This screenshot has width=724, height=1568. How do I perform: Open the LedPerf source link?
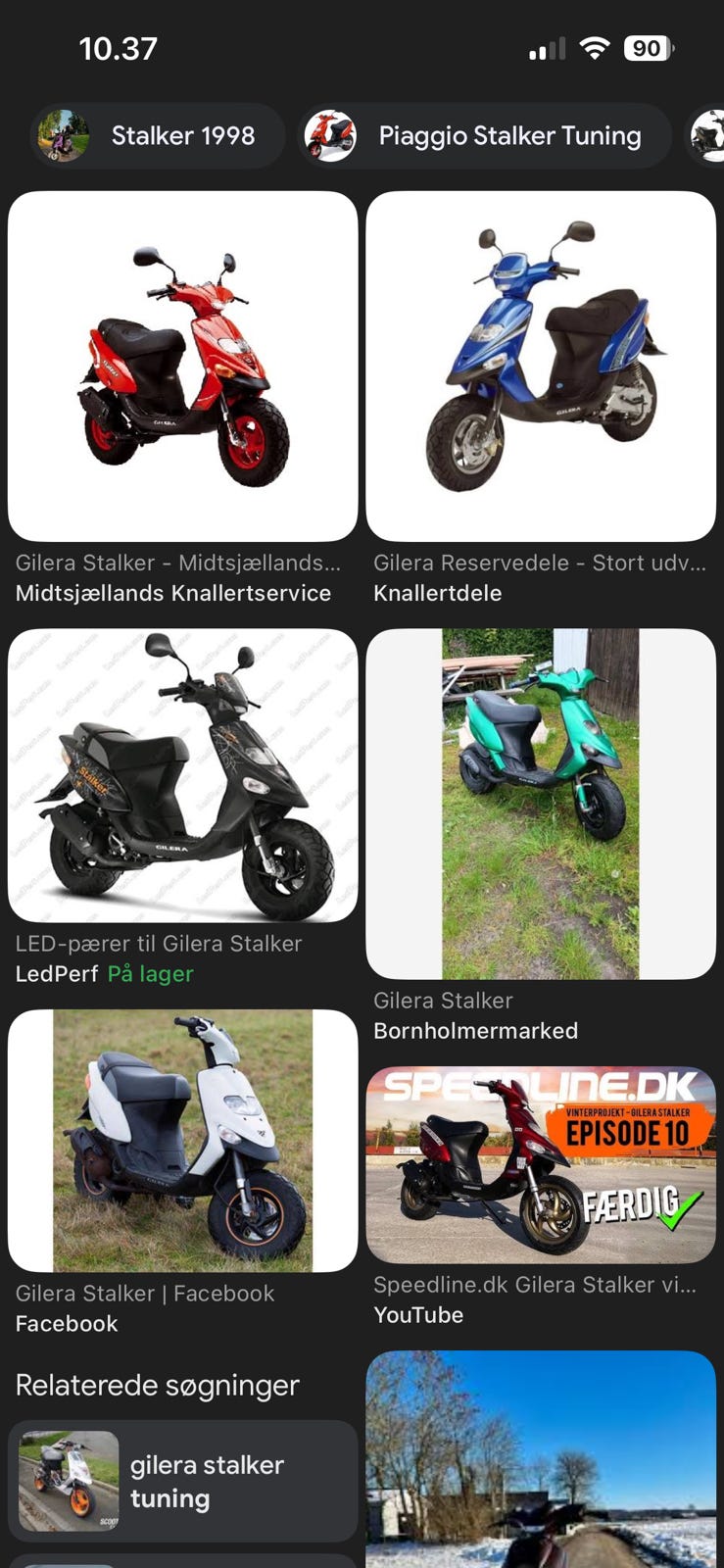pyautogui.click(x=56, y=974)
